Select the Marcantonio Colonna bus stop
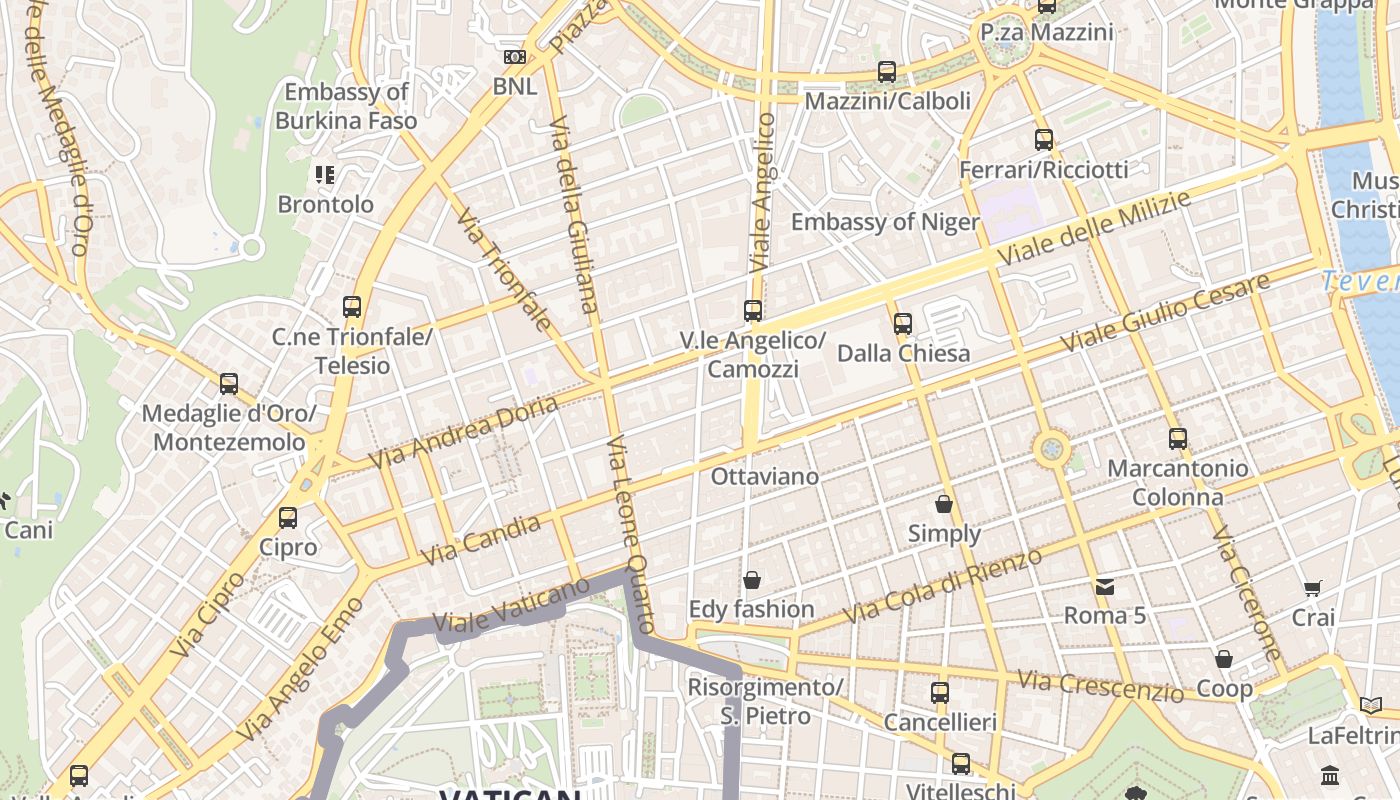 click(x=1178, y=439)
